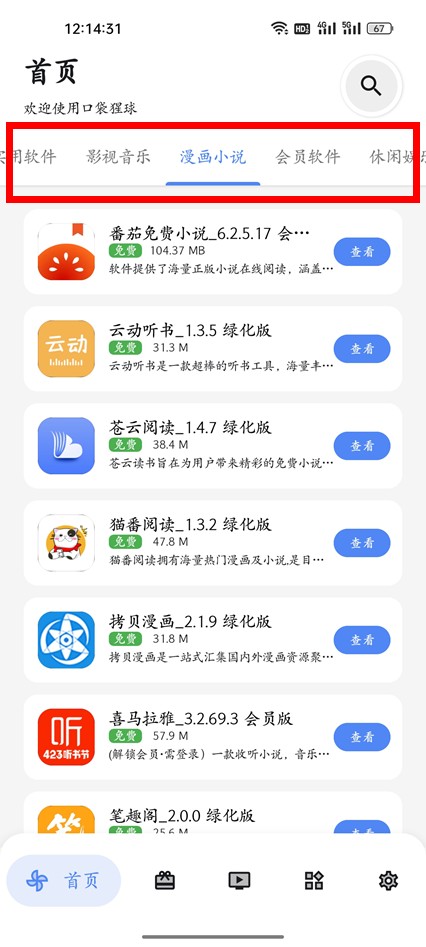This screenshot has height=947, width=426.
Task: Tap 查看 for 喜马拉雅 会员版
Action: 362,737
